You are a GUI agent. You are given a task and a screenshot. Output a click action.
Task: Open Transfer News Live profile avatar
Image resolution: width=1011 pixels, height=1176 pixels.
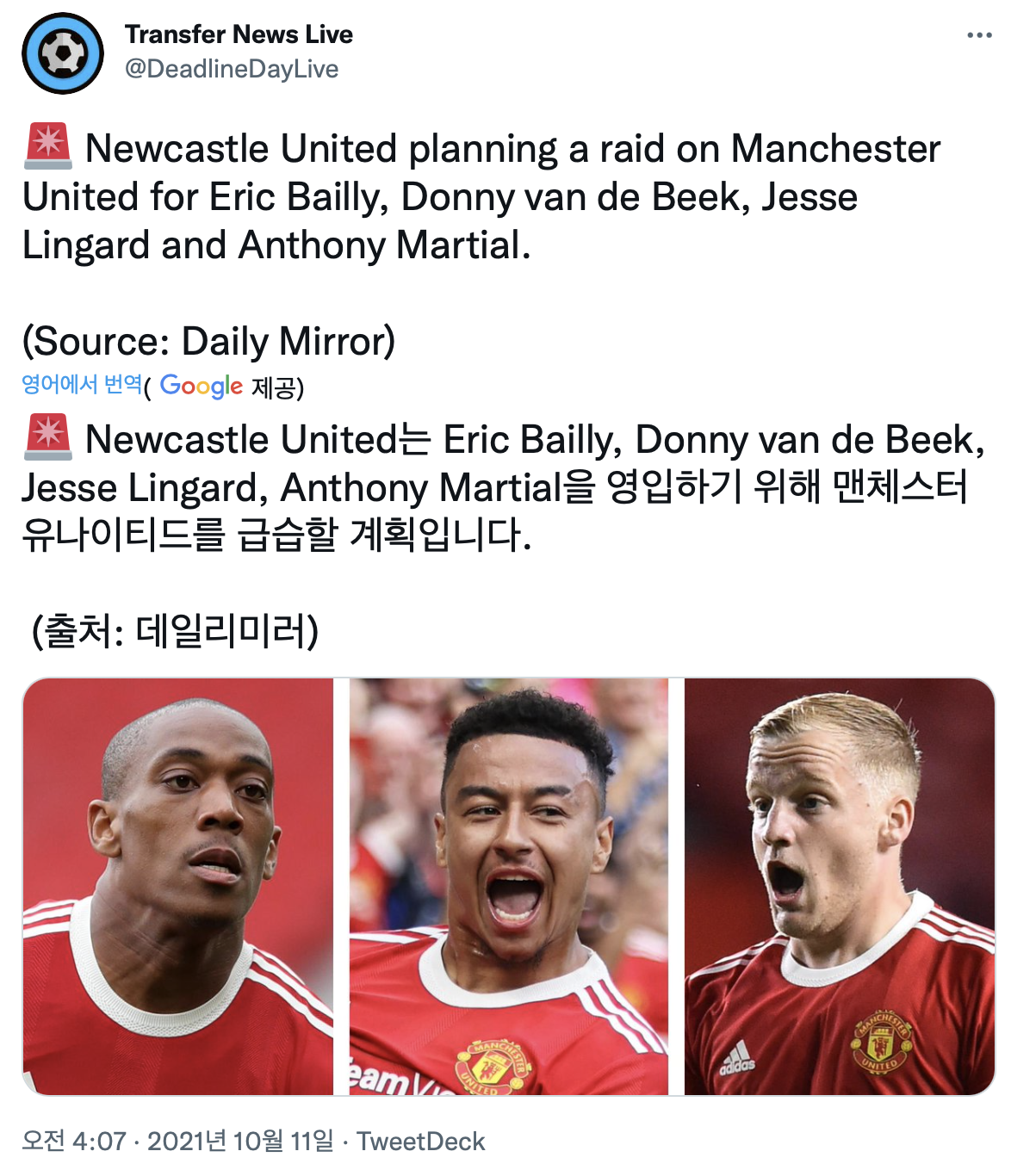(x=63, y=53)
